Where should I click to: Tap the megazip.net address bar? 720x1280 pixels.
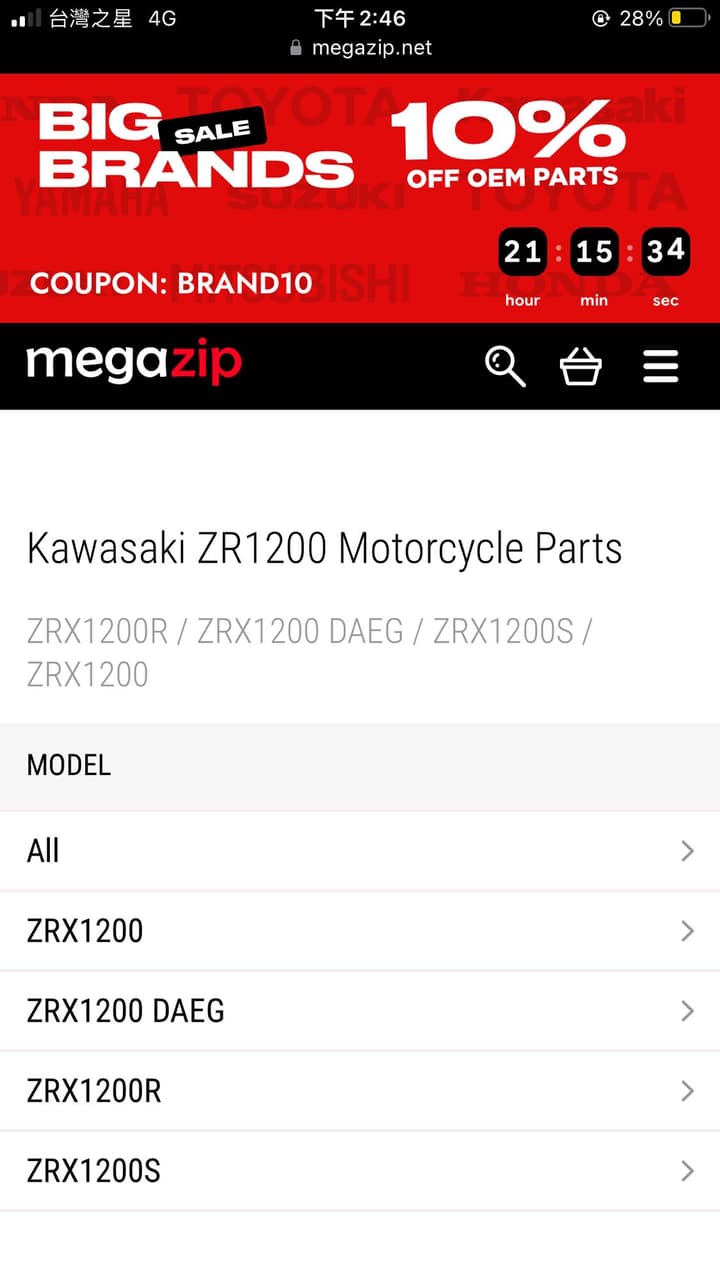pyautogui.click(x=360, y=47)
